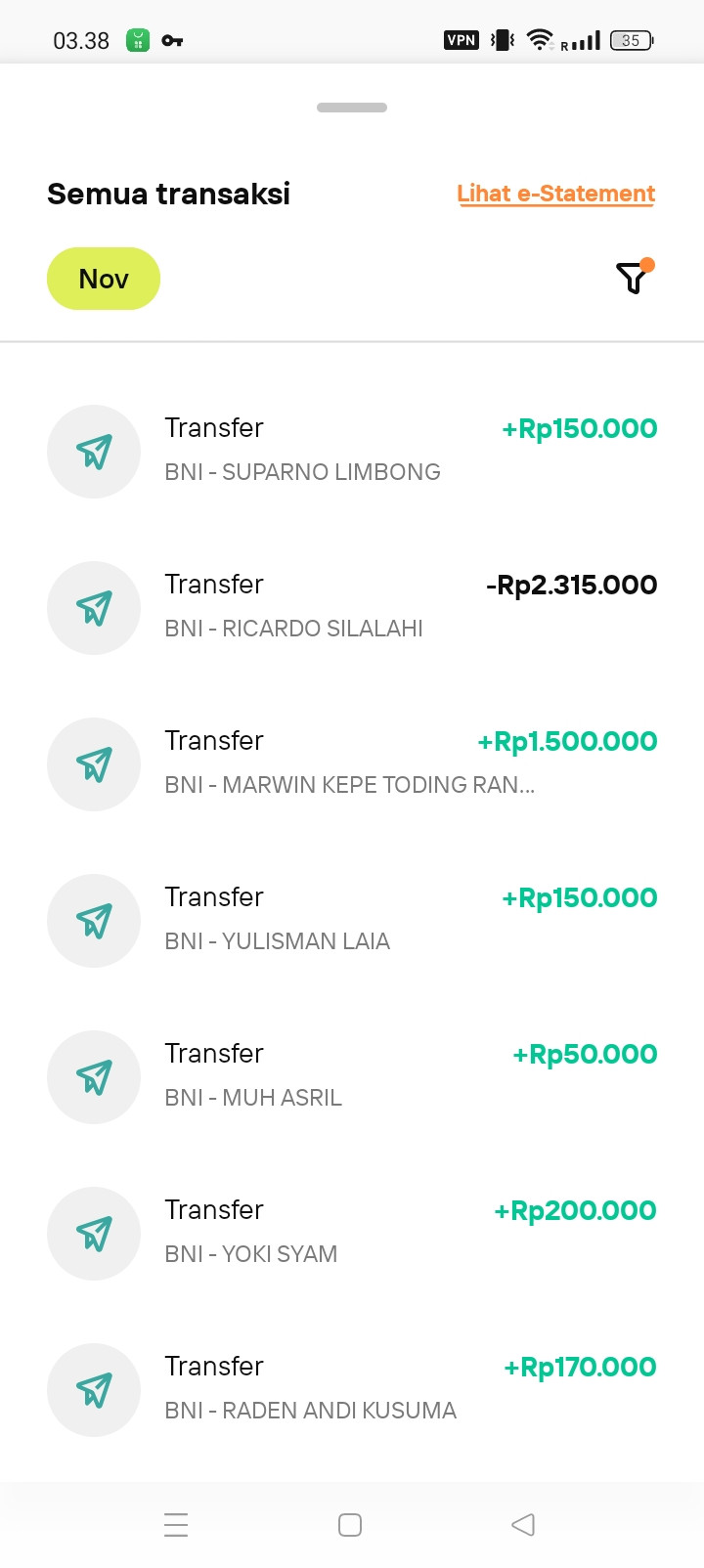This screenshot has width=704, height=1568.
Task: Select the Nov month chip
Action: [104, 279]
